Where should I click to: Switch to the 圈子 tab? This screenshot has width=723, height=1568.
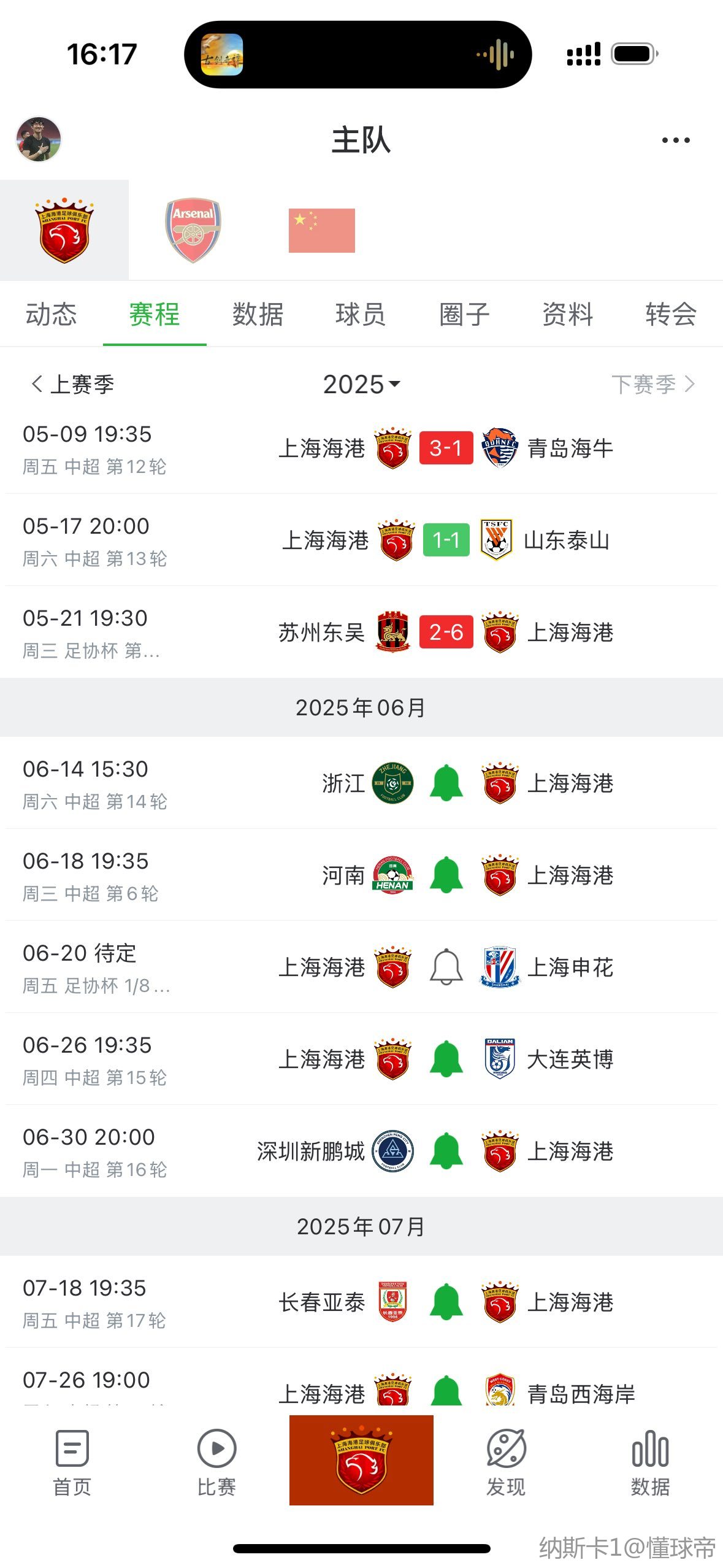465,314
